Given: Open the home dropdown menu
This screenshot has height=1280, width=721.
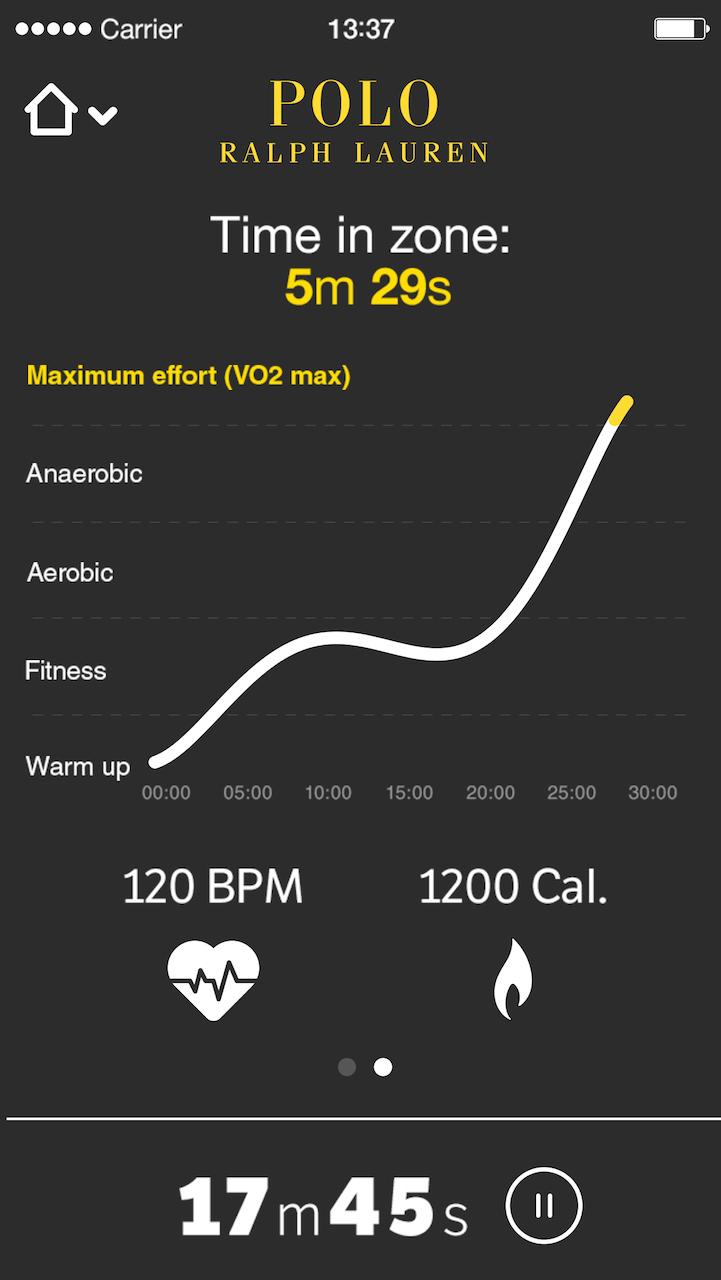Looking at the screenshot, I should [x=70, y=112].
